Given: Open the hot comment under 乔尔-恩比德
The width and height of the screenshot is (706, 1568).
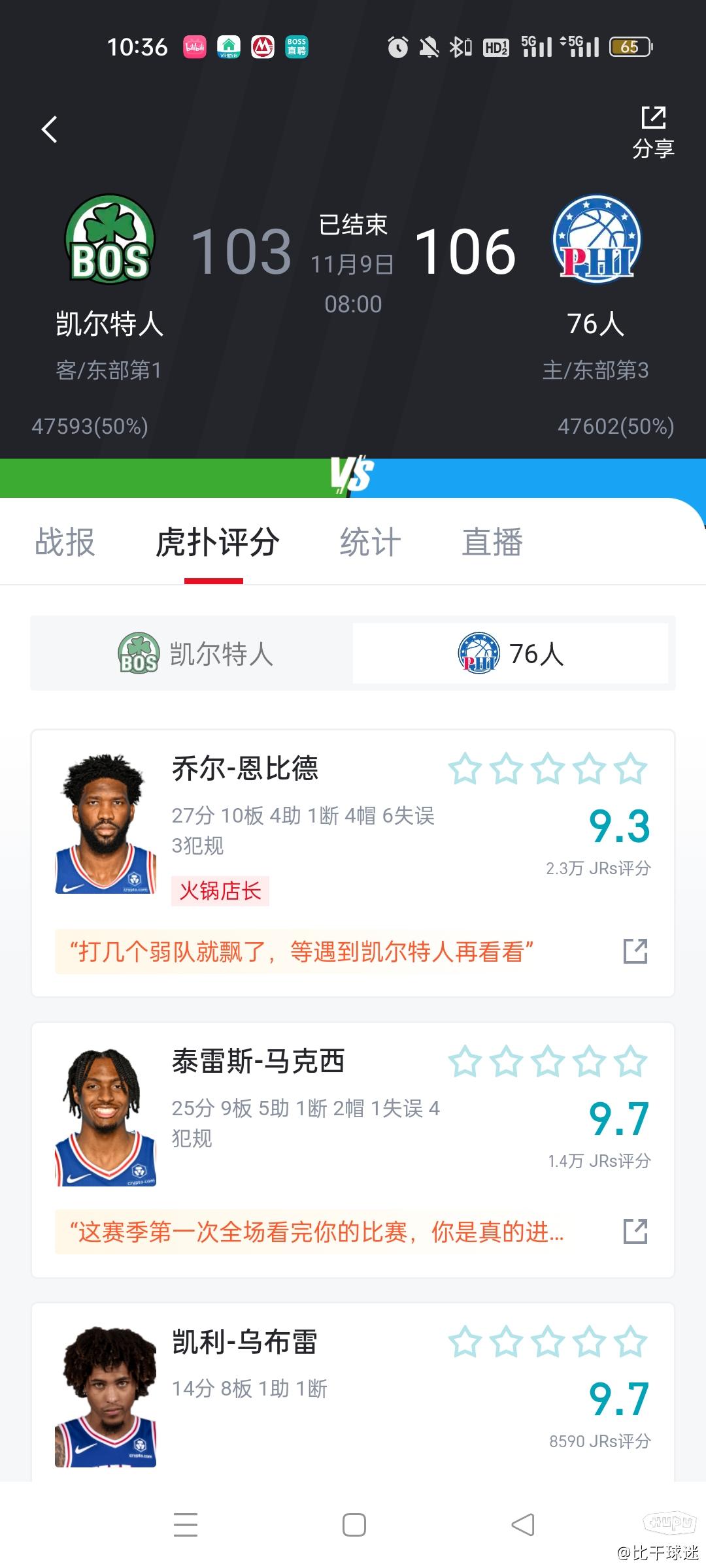Looking at the screenshot, I should coord(302,952).
